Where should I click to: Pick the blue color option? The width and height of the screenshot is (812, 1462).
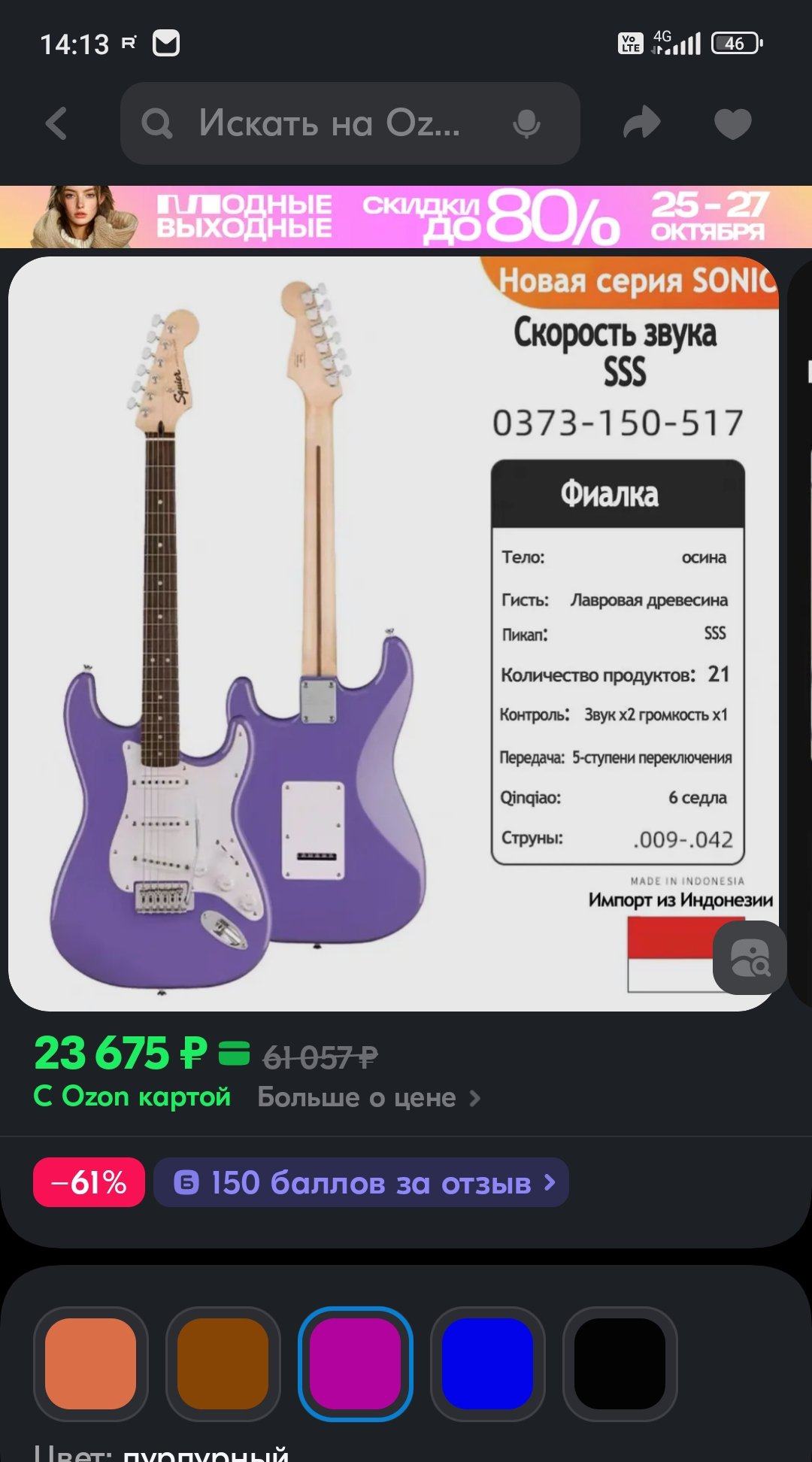488,1363
